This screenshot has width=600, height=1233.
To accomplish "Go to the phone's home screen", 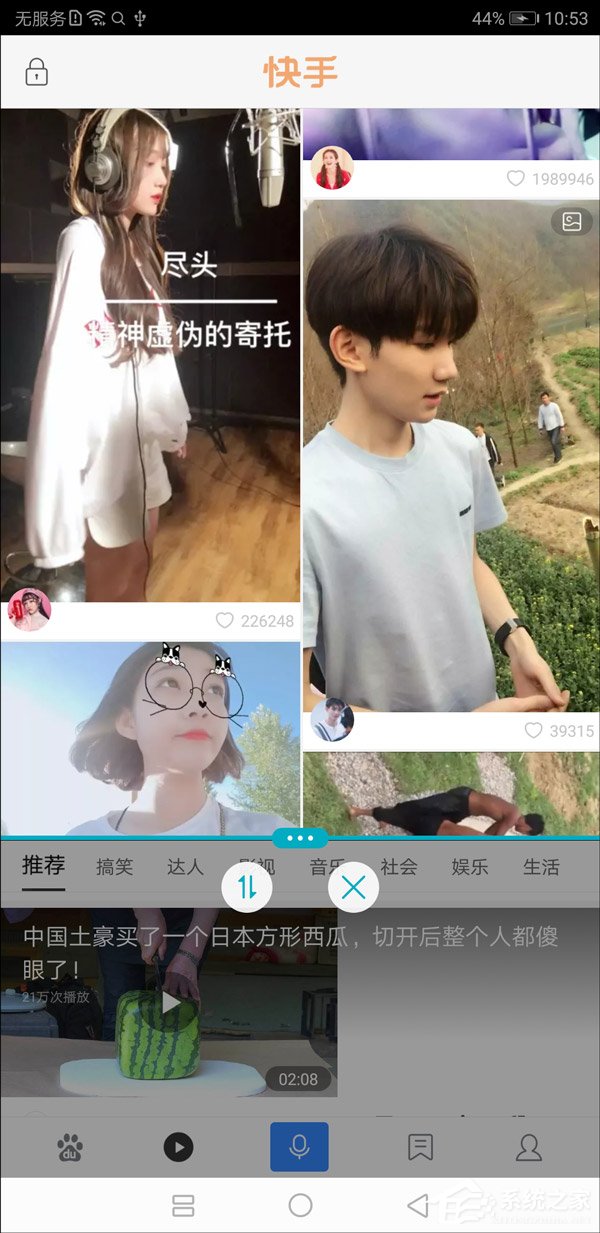I will (300, 1206).
